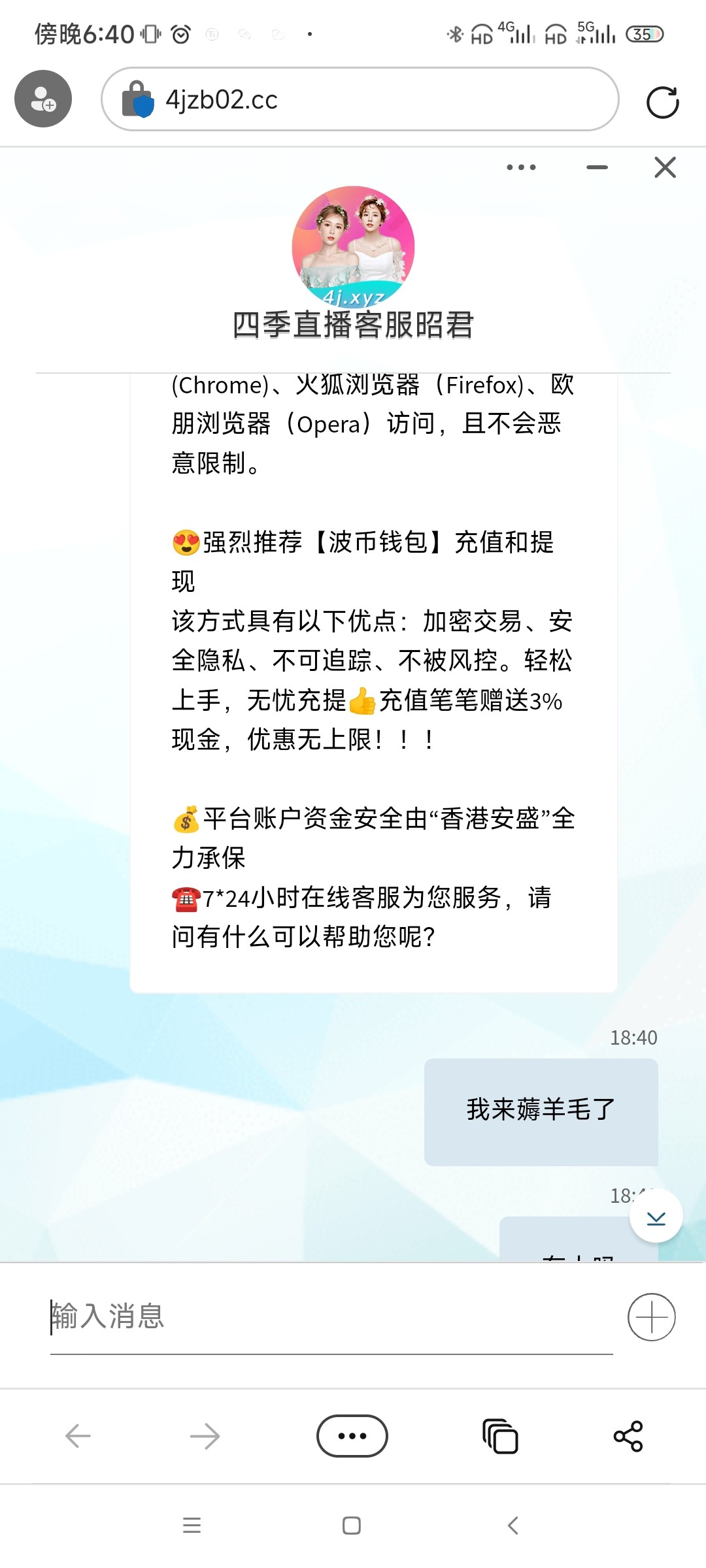Go forward to the next web page
Viewport: 706px width, 1568px height.
pyautogui.click(x=205, y=1436)
